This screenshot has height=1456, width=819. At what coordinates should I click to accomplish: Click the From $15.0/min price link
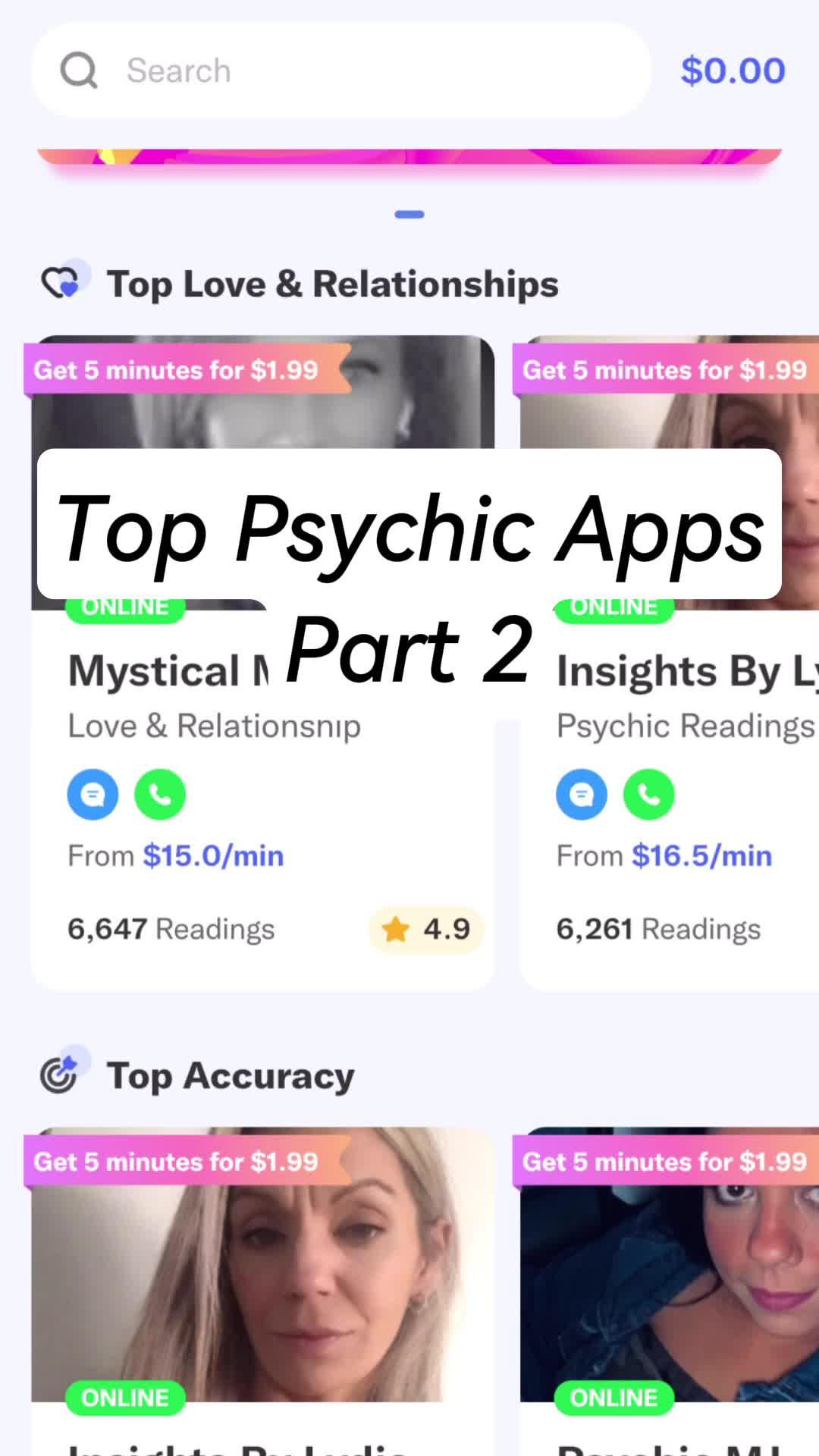tap(214, 855)
